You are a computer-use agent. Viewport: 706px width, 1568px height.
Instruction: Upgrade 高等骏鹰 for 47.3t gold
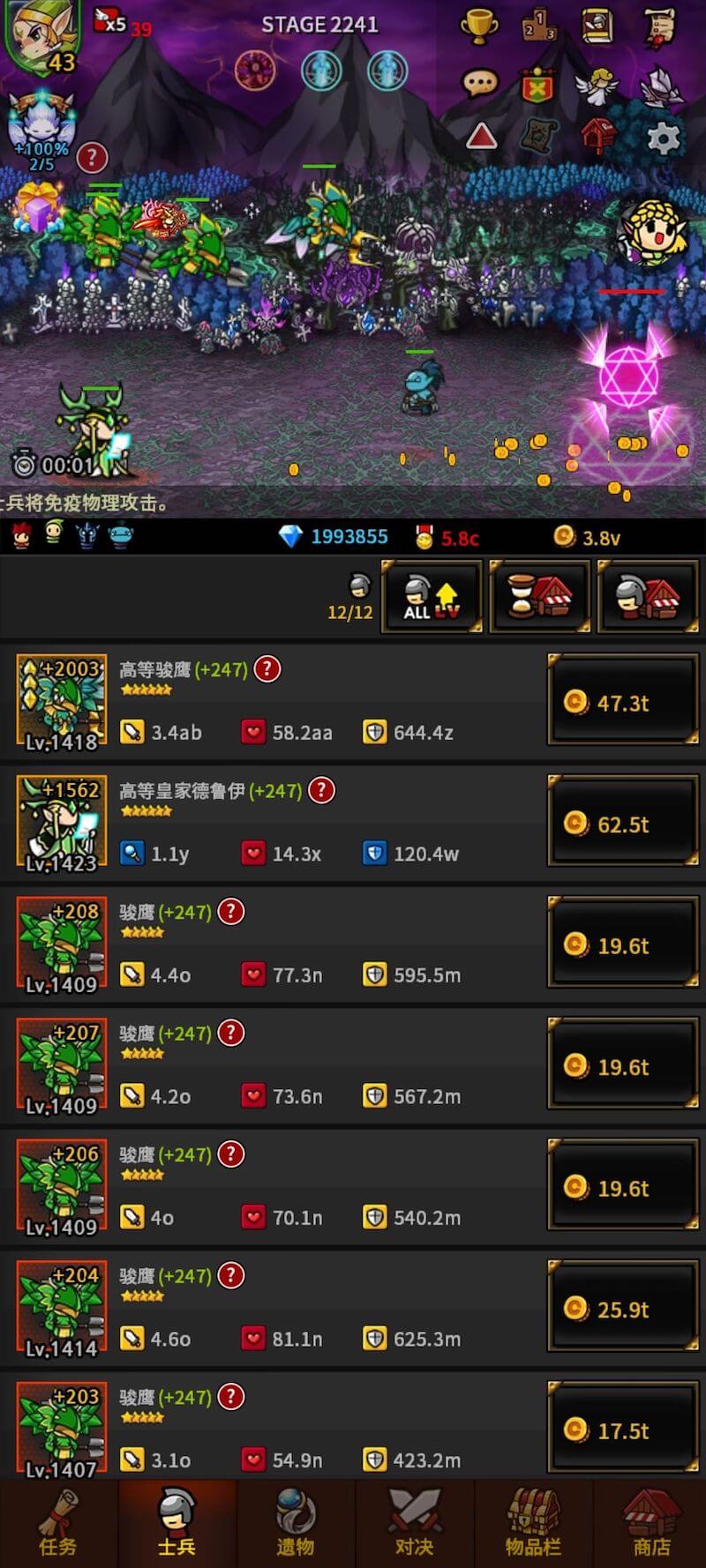pos(623,703)
